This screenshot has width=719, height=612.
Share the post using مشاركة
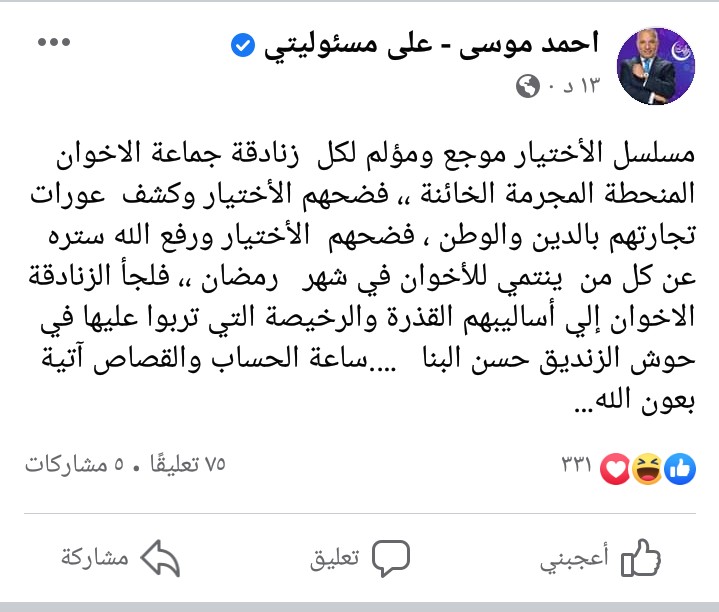(x=120, y=558)
